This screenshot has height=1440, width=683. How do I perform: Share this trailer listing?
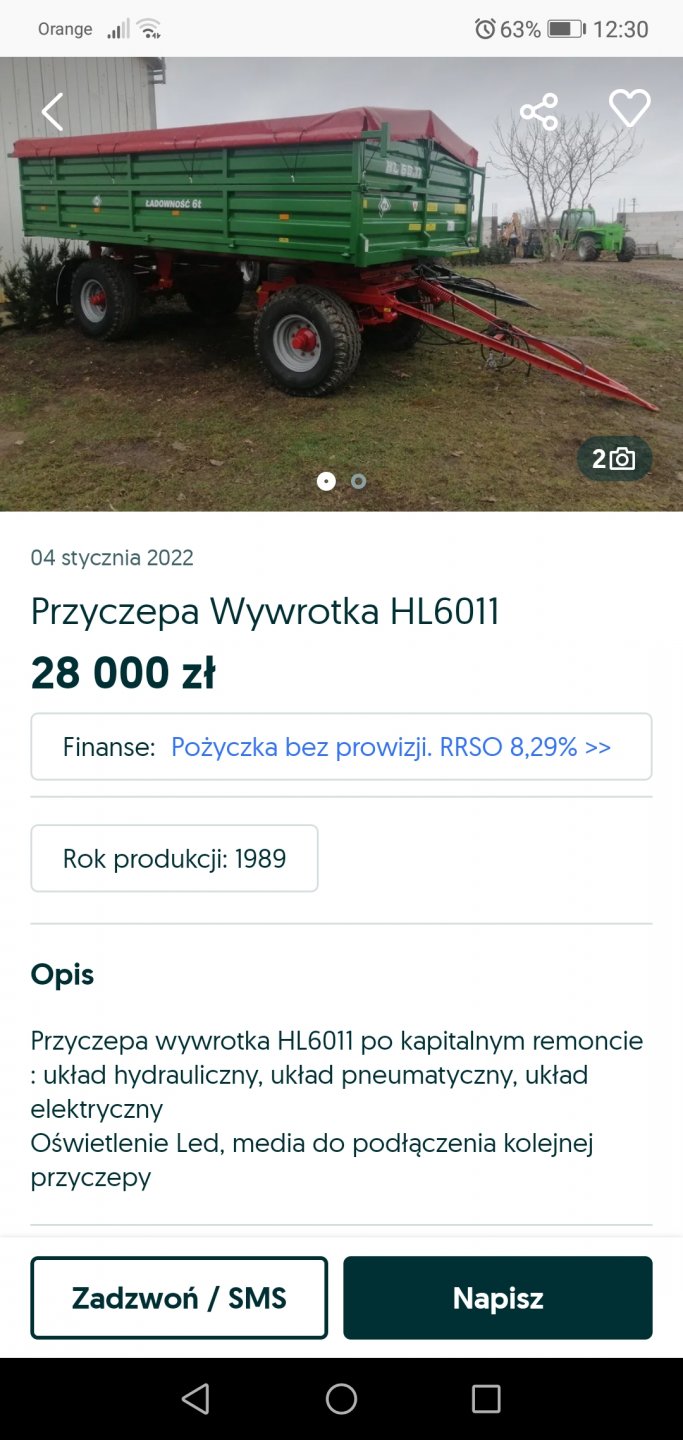coord(539,111)
